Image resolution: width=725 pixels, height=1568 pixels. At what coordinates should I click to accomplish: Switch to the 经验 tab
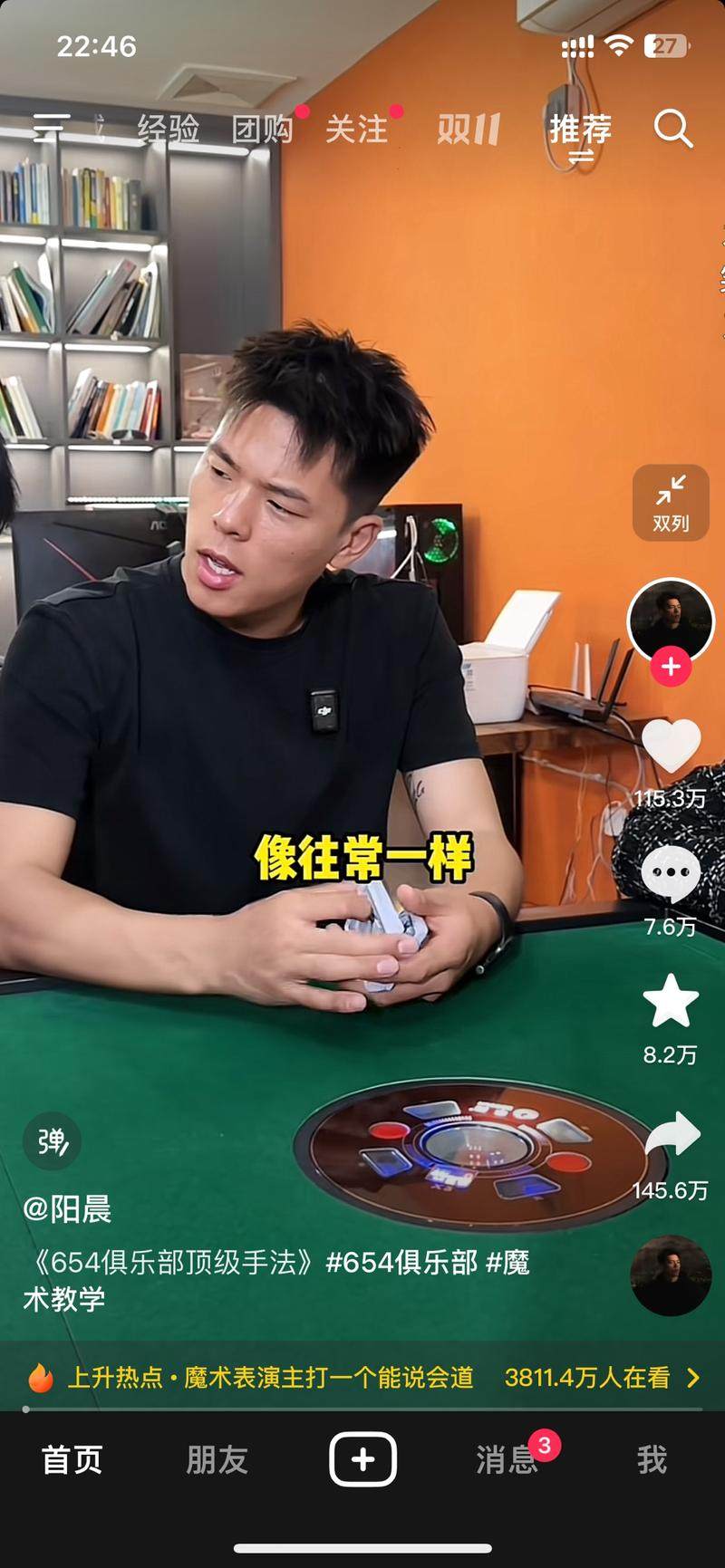[169, 129]
